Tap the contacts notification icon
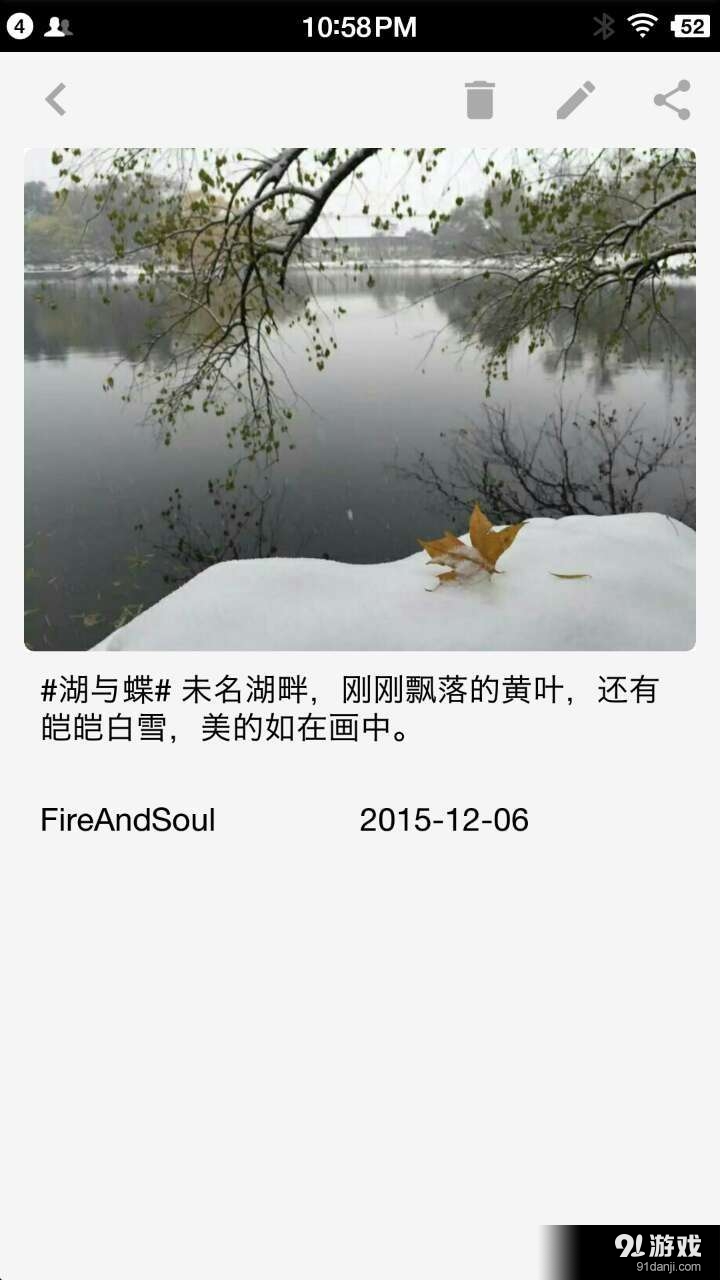Viewport: 720px width, 1280px height. point(58,27)
